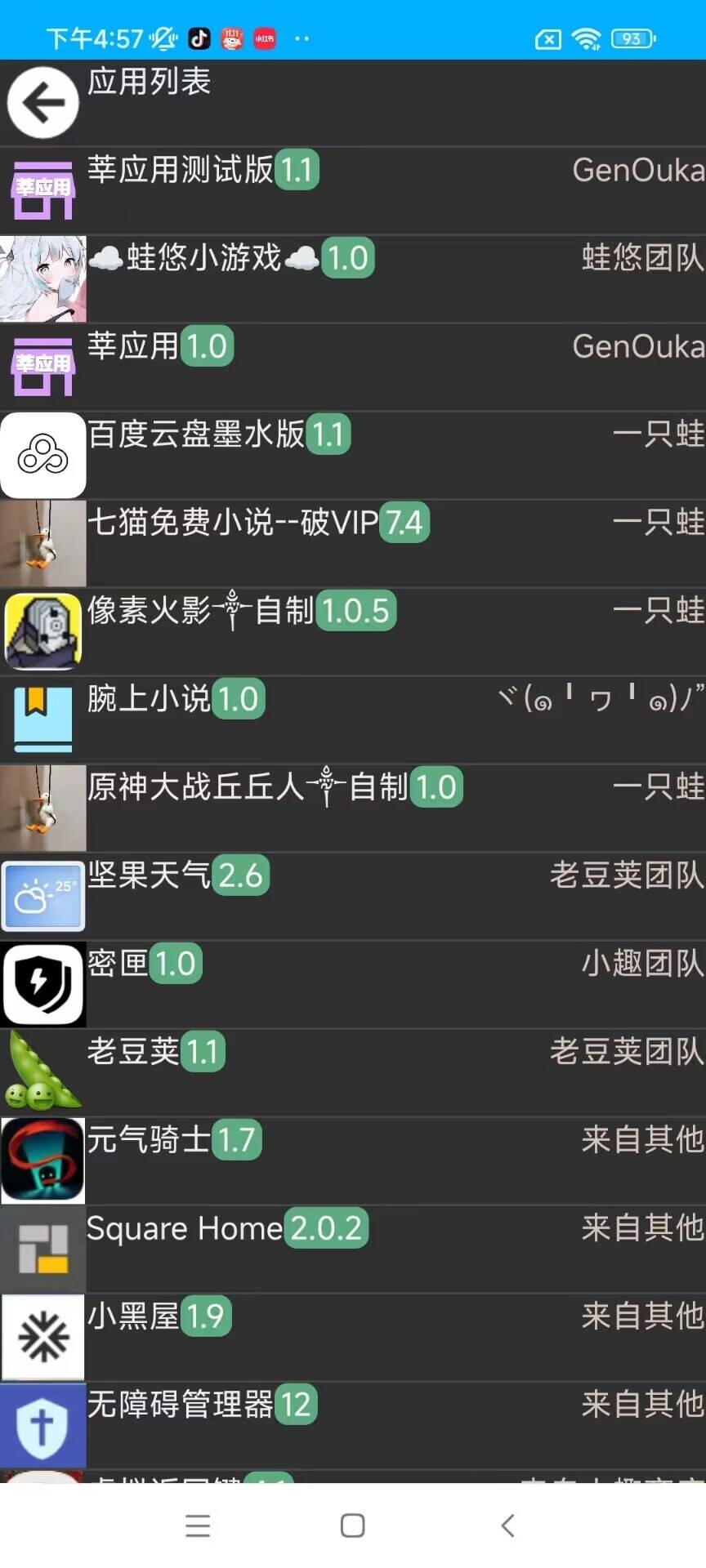Go back using the arrow icon
Screen dimensions: 706x1568
tap(42, 103)
